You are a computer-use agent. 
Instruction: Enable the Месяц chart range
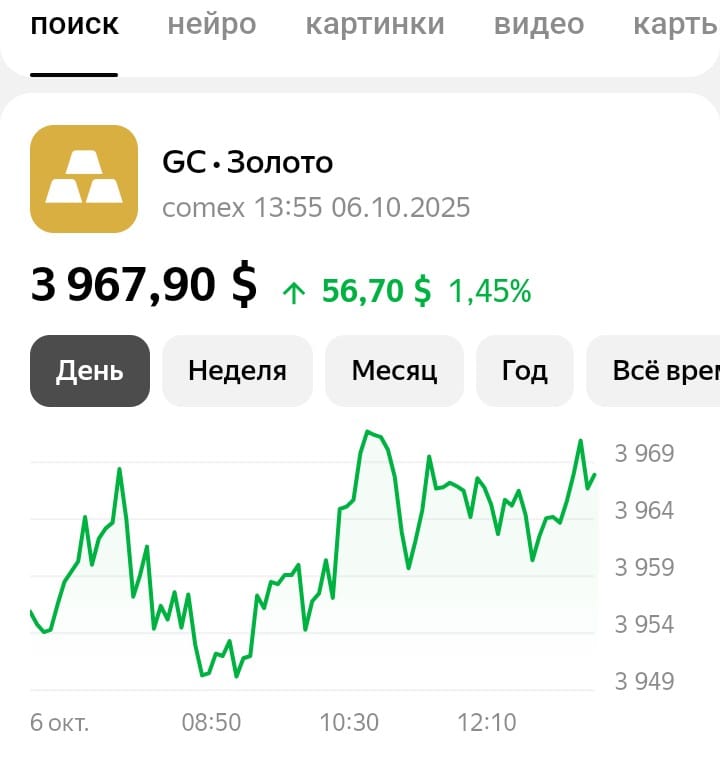pos(394,370)
